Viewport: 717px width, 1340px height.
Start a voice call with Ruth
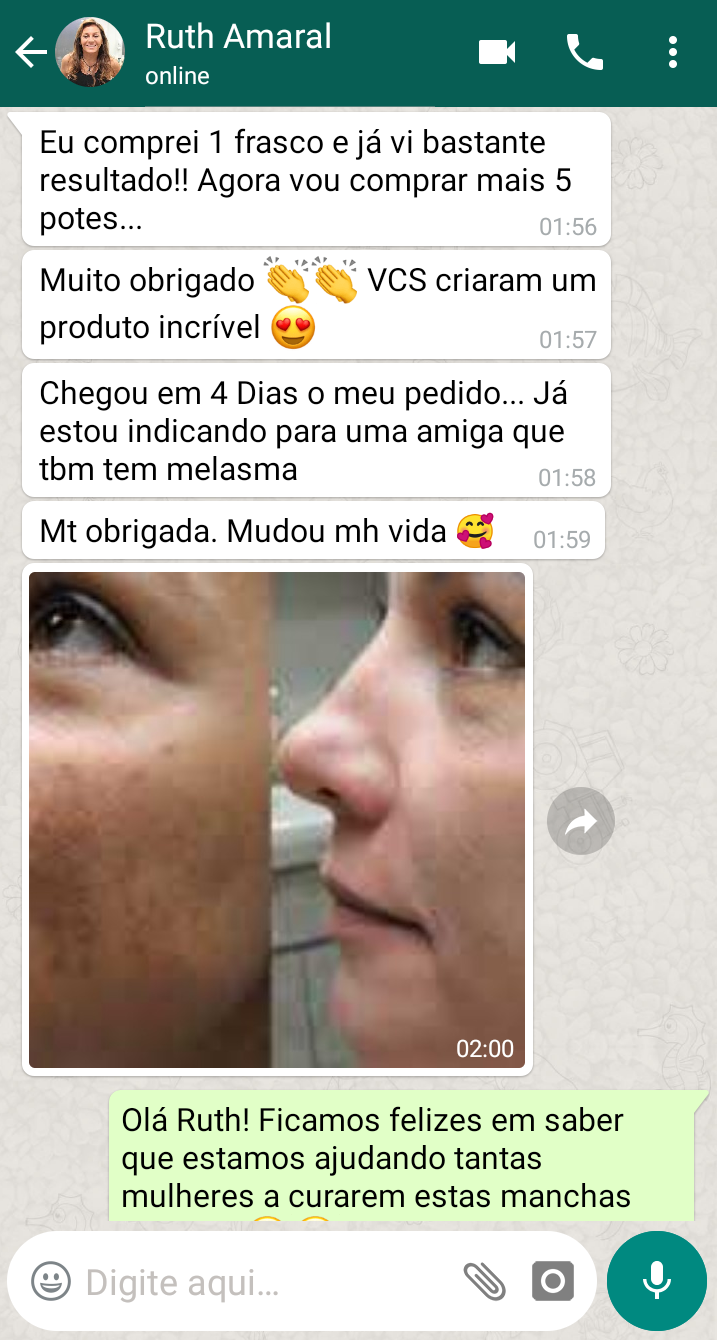point(585,52)
